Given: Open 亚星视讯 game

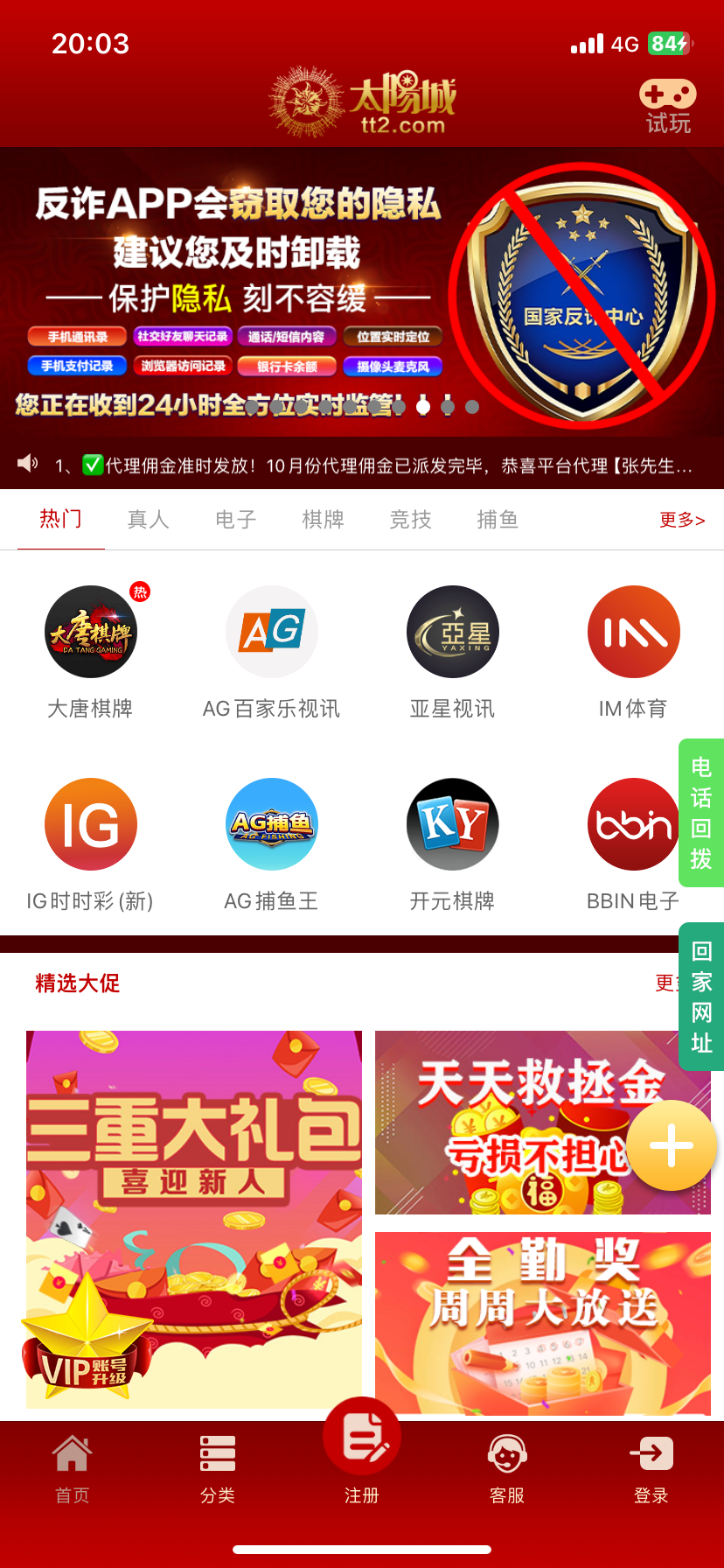Looking at the screenshot, I should (453, 632).
